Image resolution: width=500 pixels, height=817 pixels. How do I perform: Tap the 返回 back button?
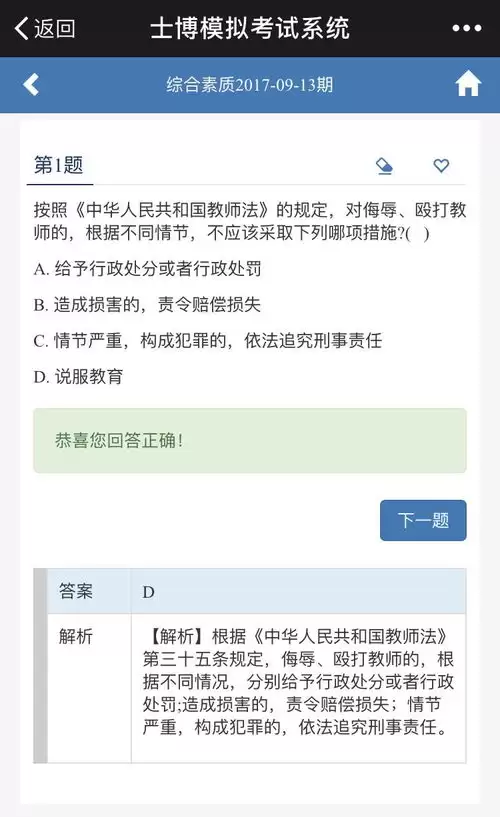tap(45, 28)
